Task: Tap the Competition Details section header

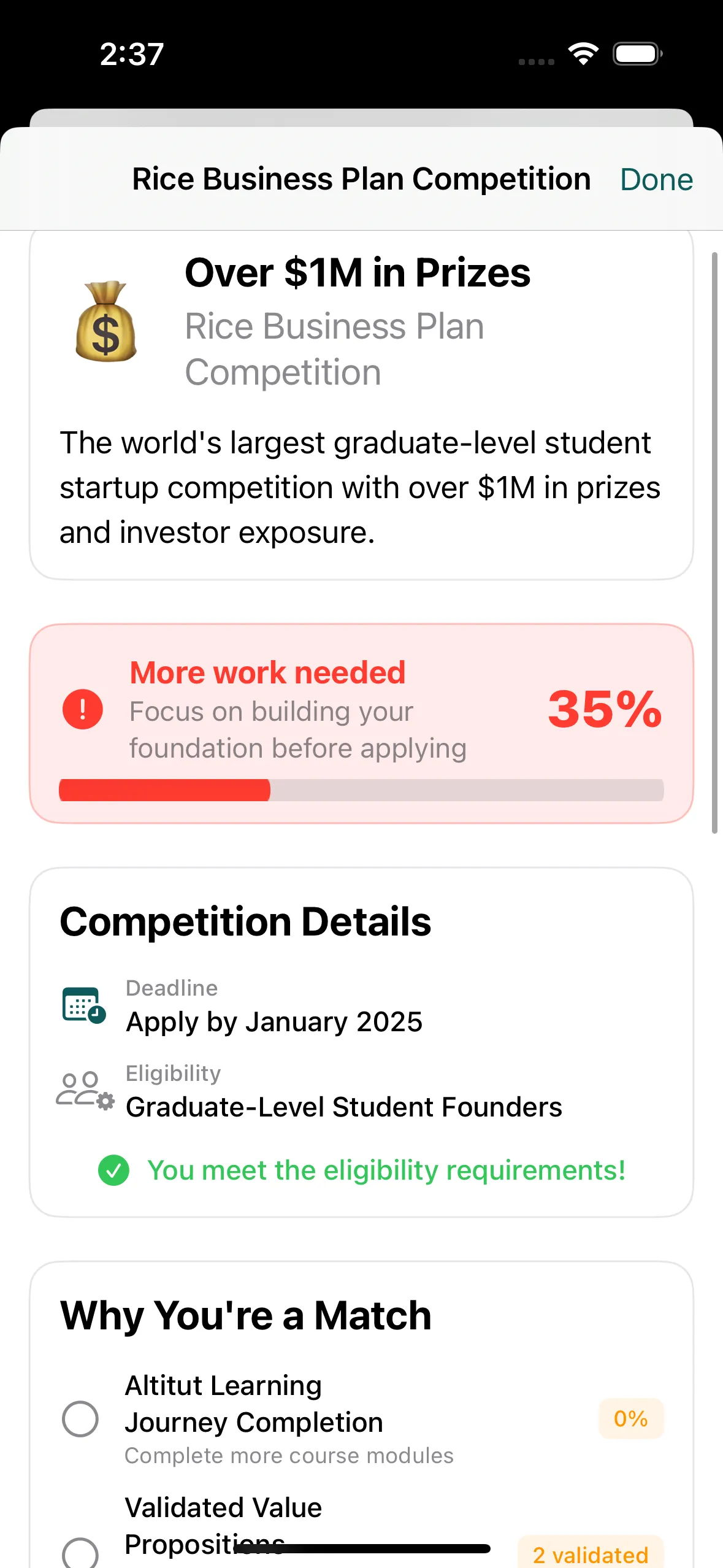Action: 245,920
